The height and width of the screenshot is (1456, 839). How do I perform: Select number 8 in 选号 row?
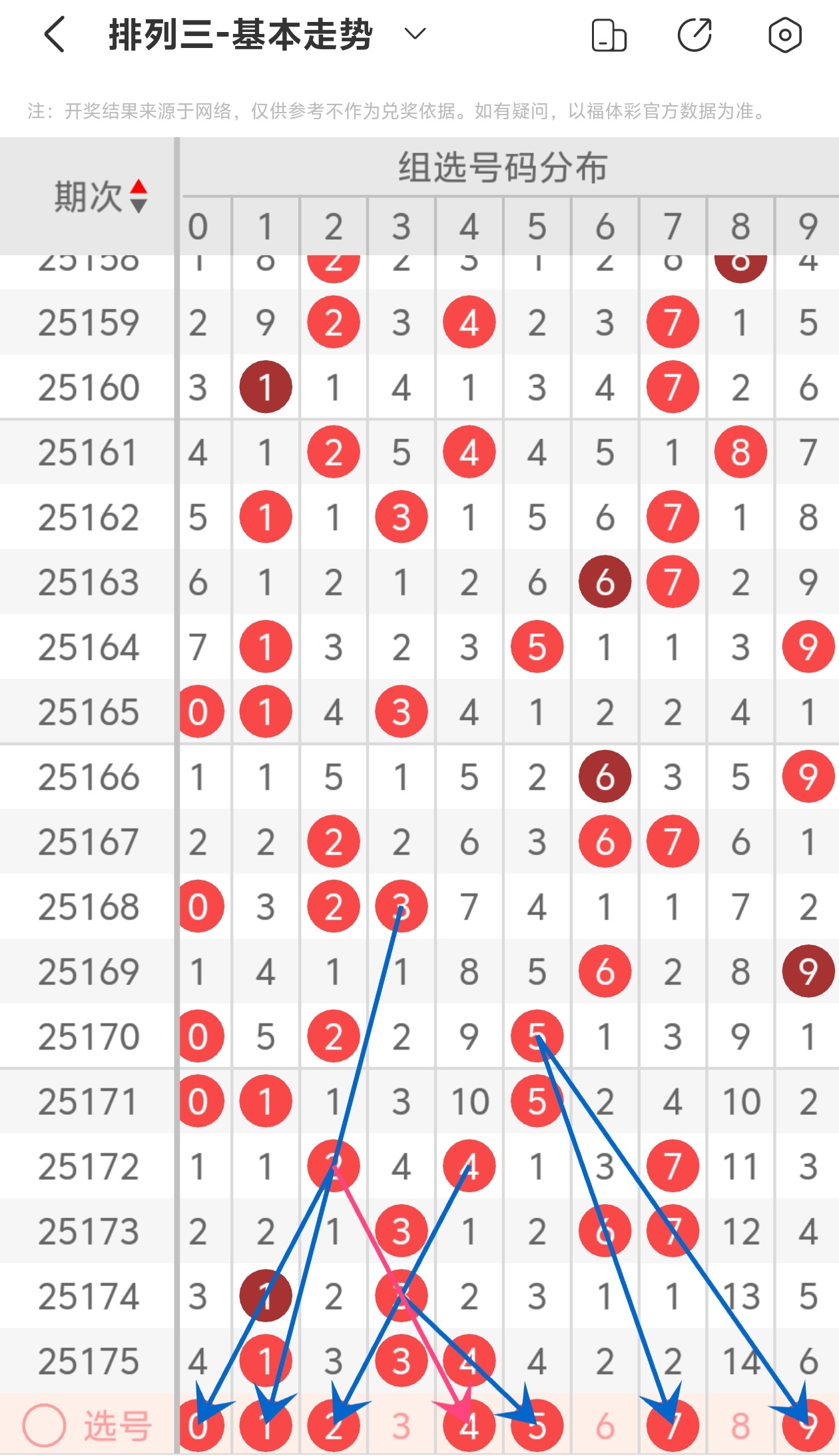pyautogui.click(x=740, y=1426)
